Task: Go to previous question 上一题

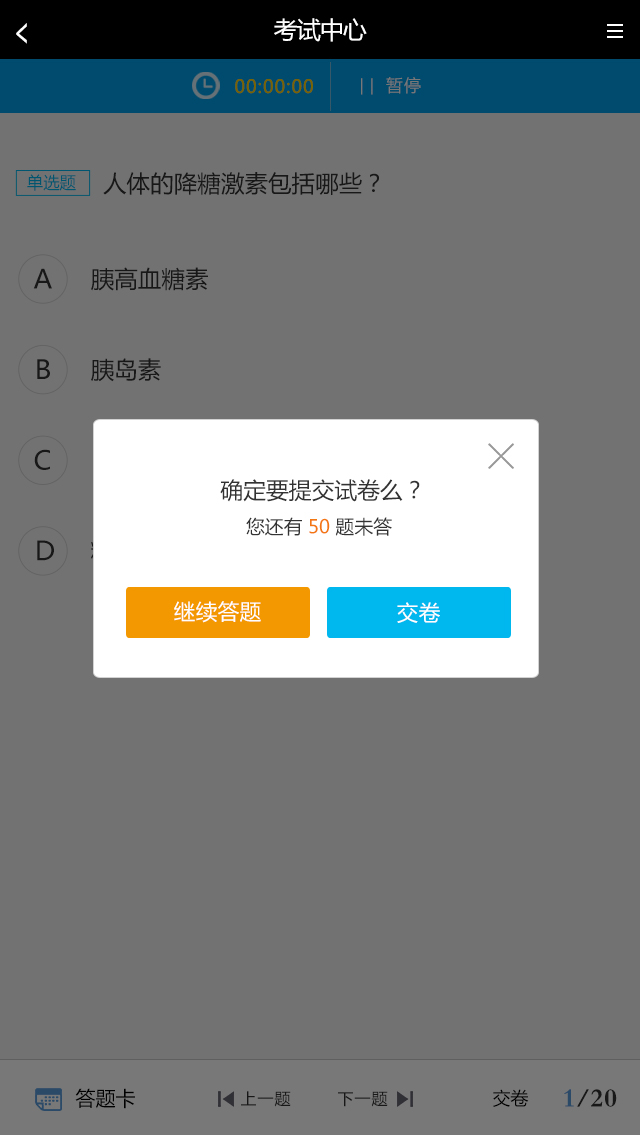Action: click(255, 1099)
